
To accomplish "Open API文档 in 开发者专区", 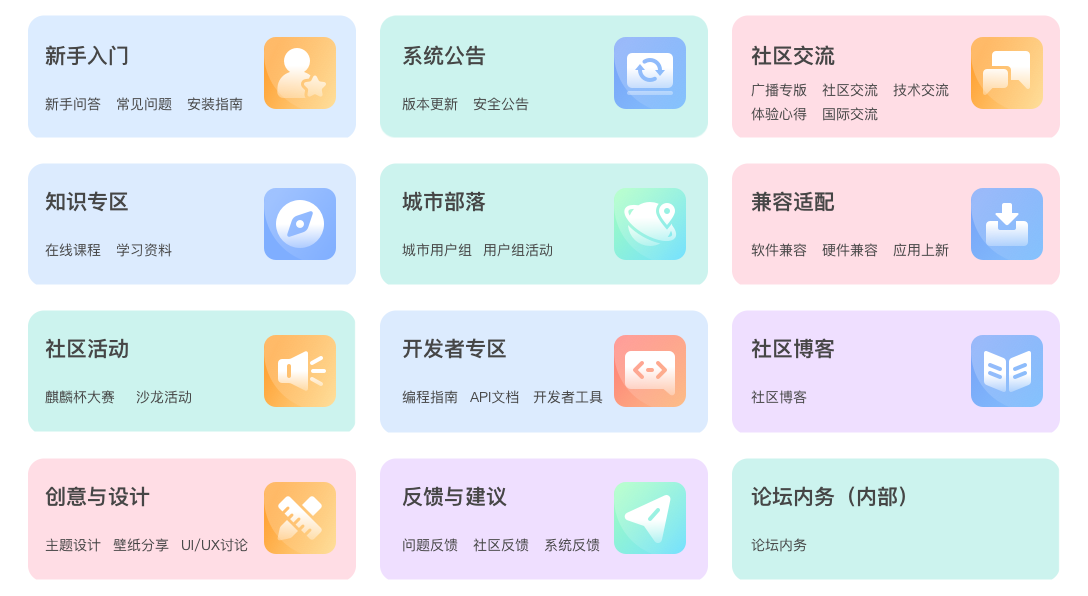I will coord(495,397).
